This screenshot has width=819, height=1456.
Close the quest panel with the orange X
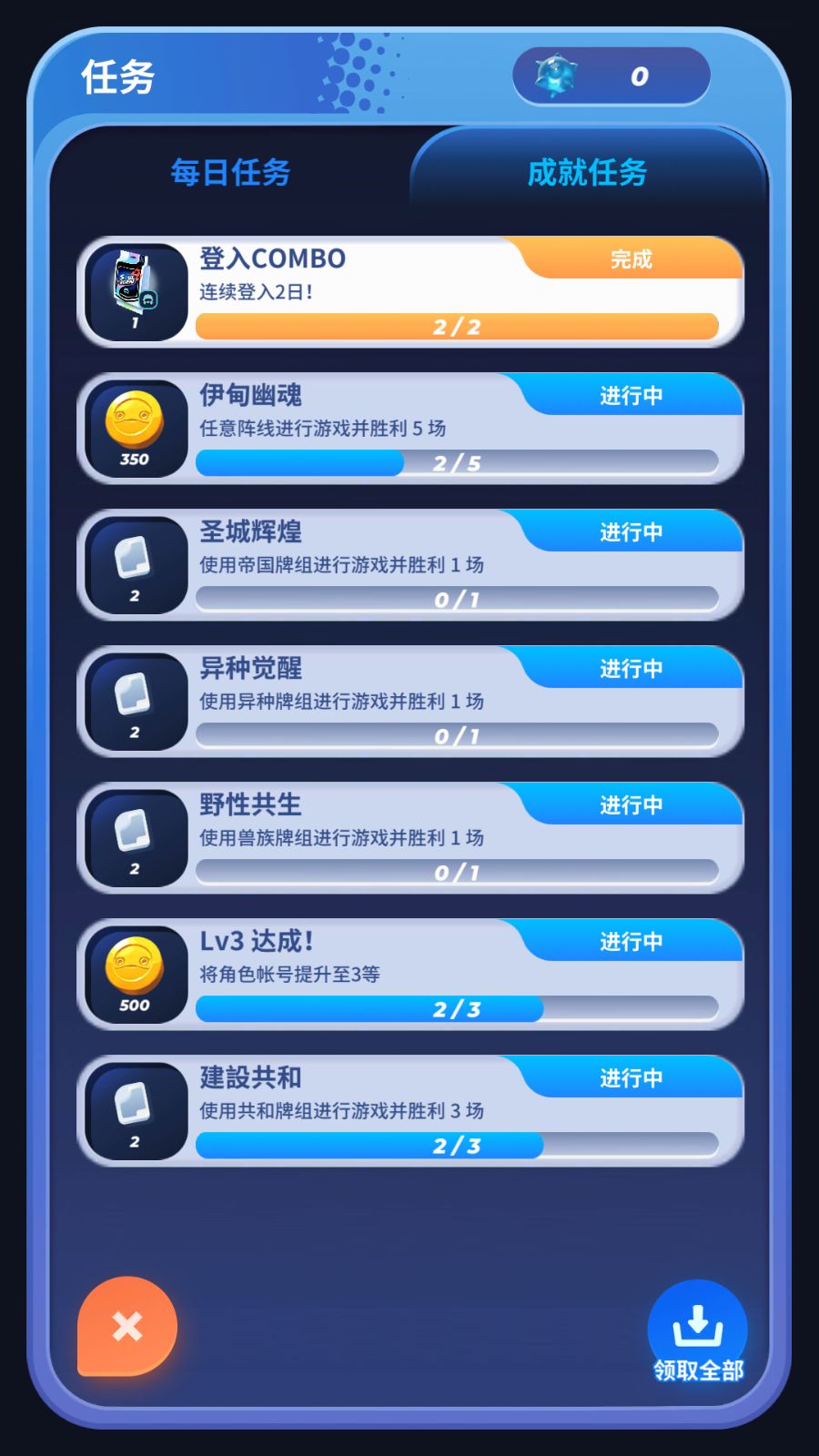(x=126, y=1327)
